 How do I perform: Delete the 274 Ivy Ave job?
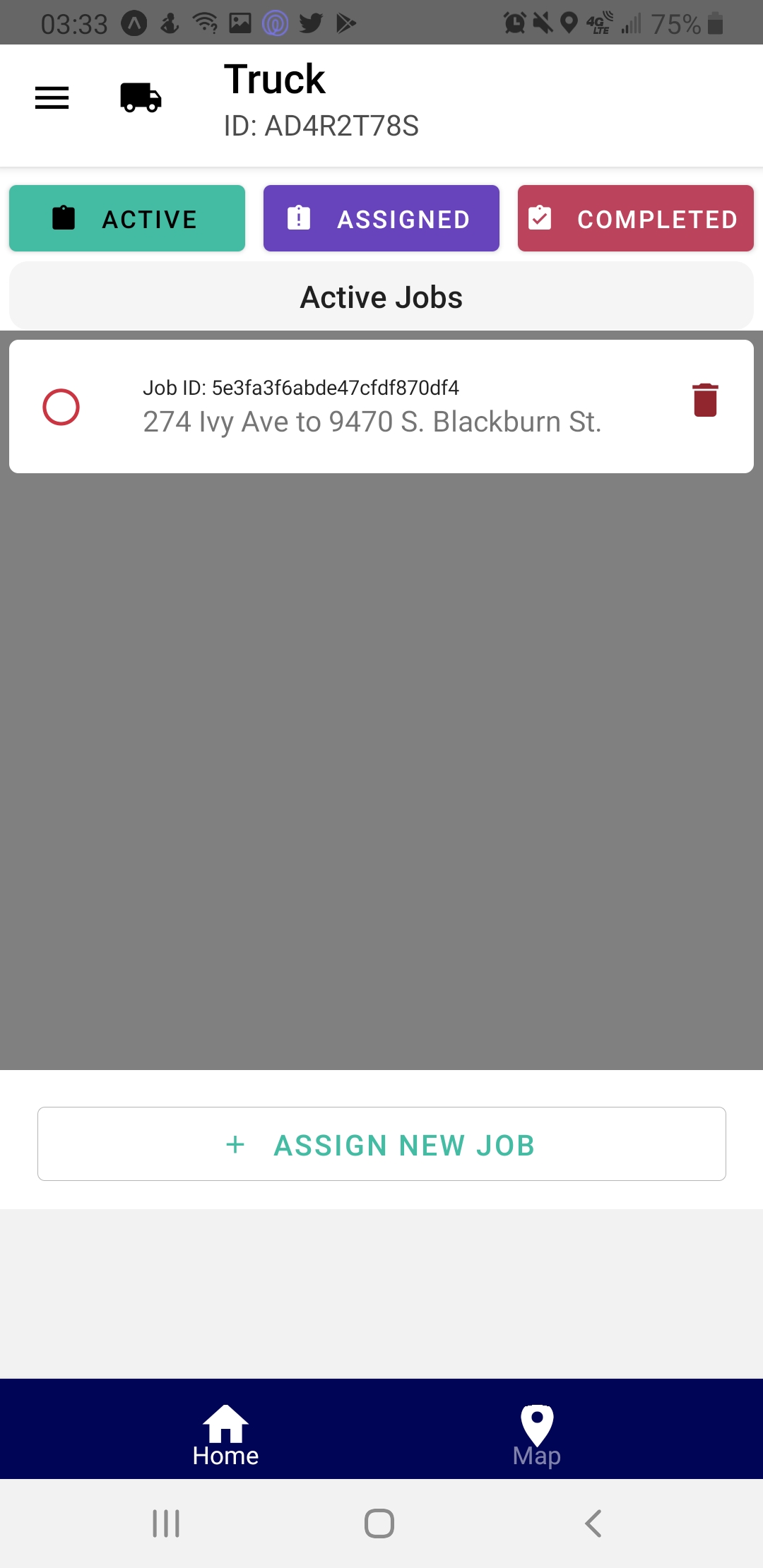coord(705,400)
